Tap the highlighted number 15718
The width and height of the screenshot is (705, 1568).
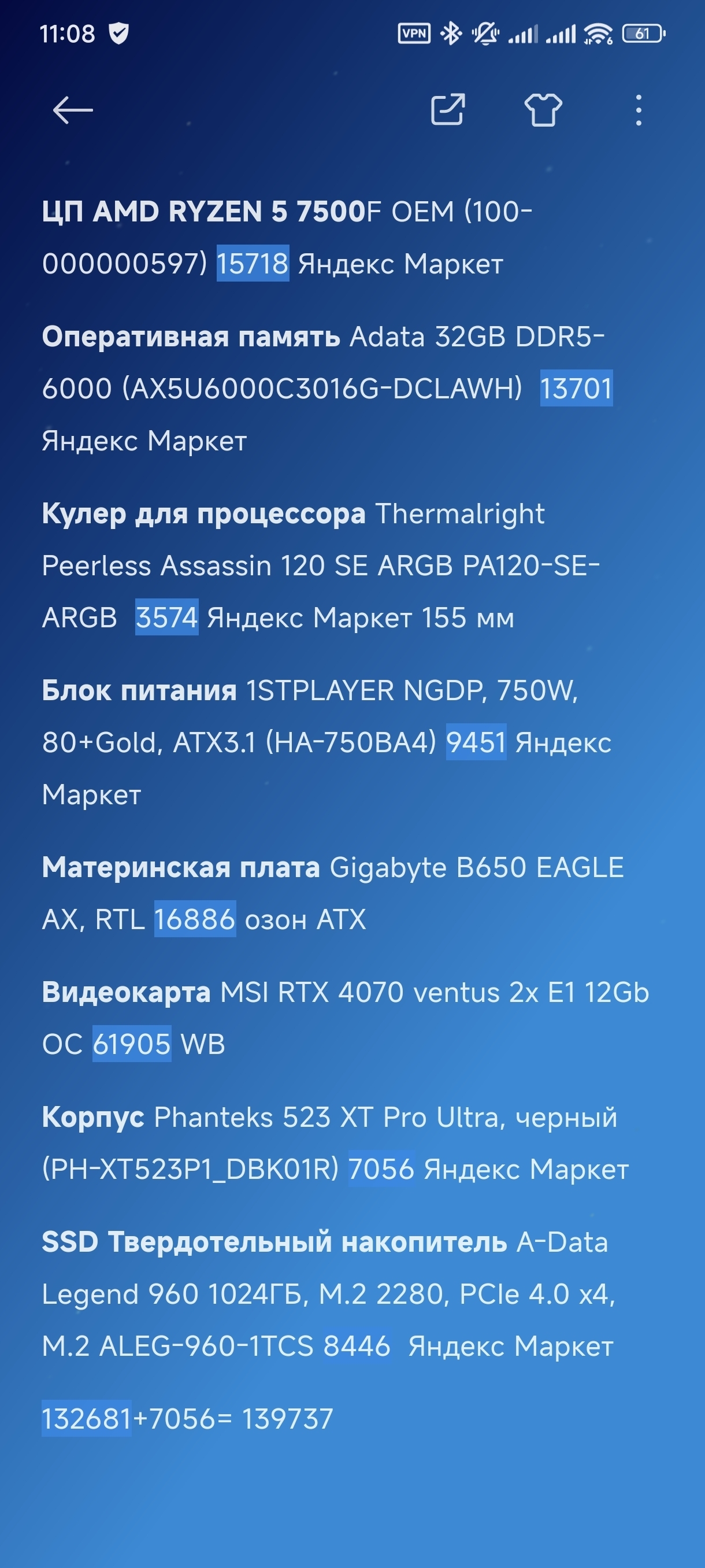click(x=253, y=263)
